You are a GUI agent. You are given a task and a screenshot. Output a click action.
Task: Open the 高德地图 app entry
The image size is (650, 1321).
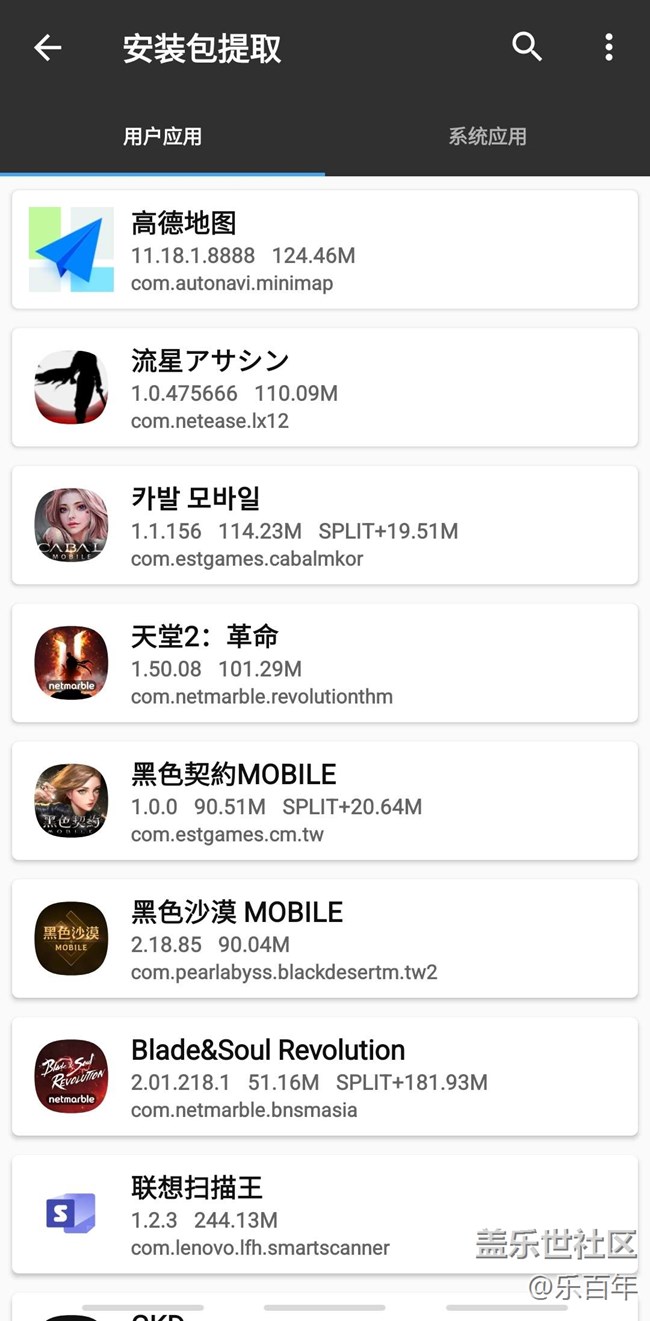tap(325, 250)
